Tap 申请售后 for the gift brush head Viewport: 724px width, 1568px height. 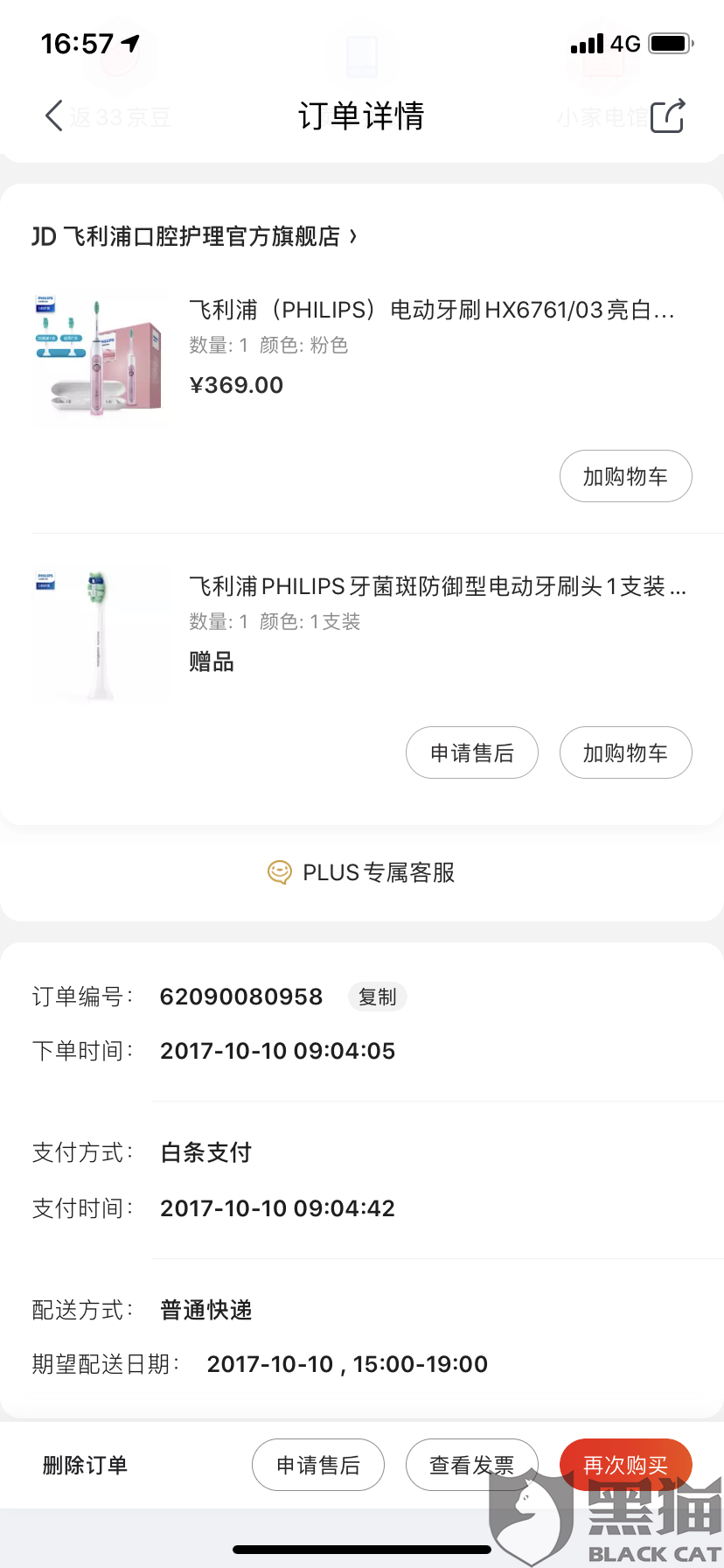tap(472, 752)
